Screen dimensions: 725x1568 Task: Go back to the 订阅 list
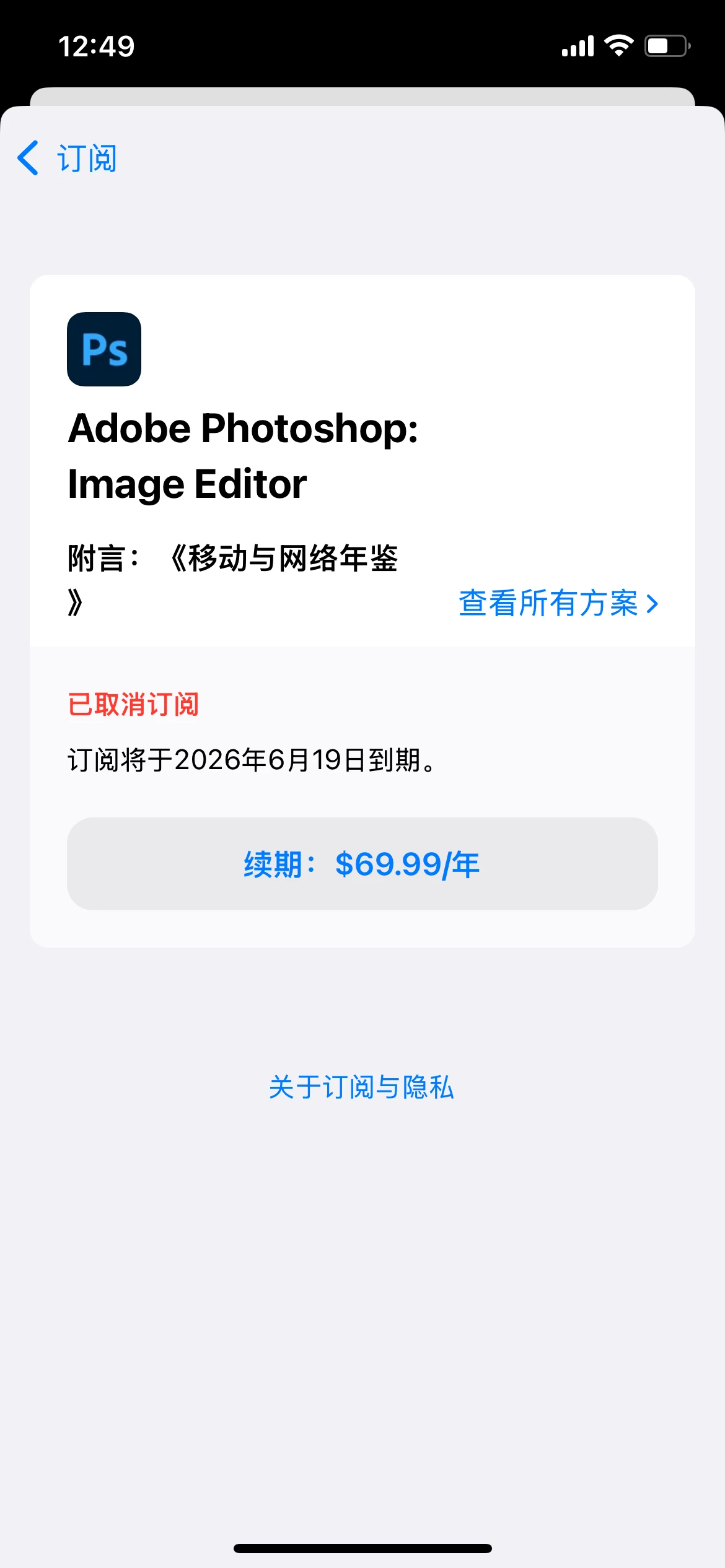[x=67, y=159]
